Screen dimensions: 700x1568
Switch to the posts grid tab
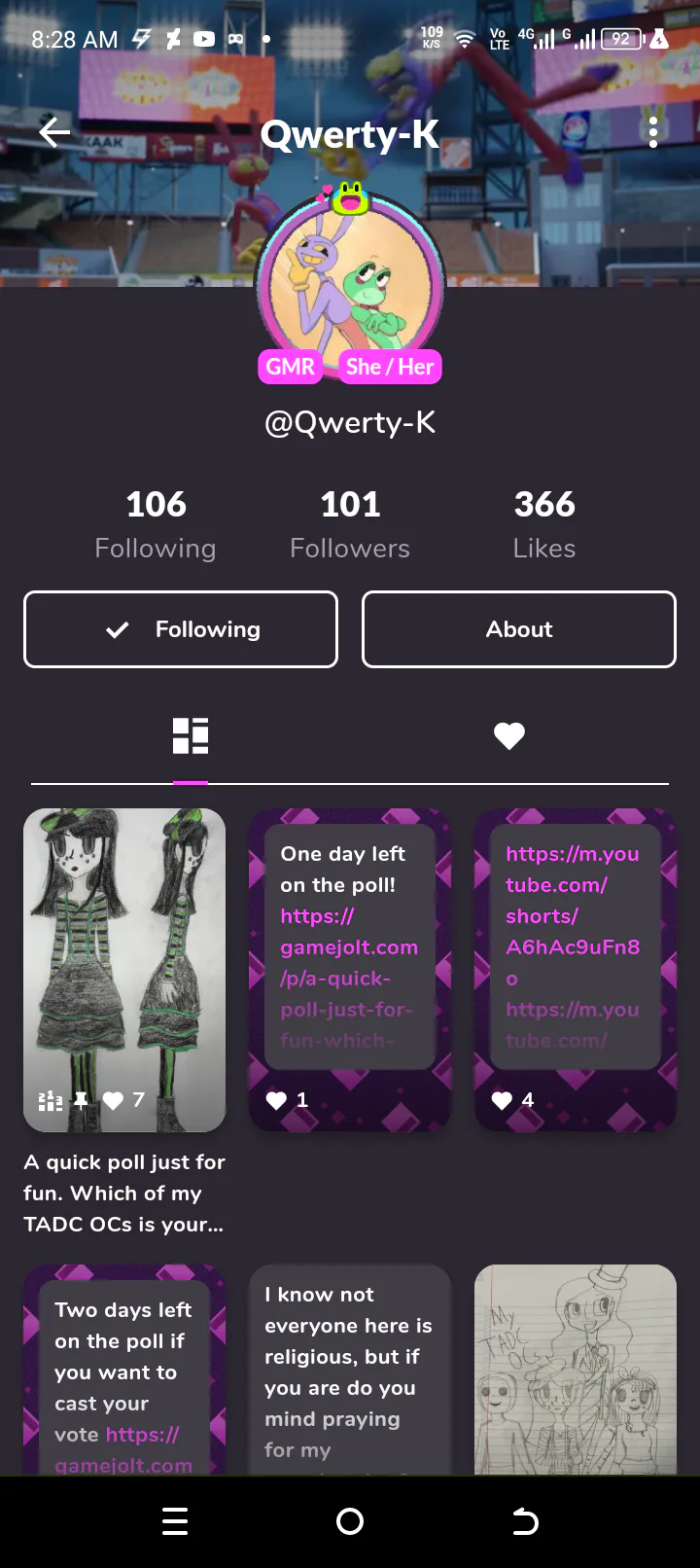point(191,736)
